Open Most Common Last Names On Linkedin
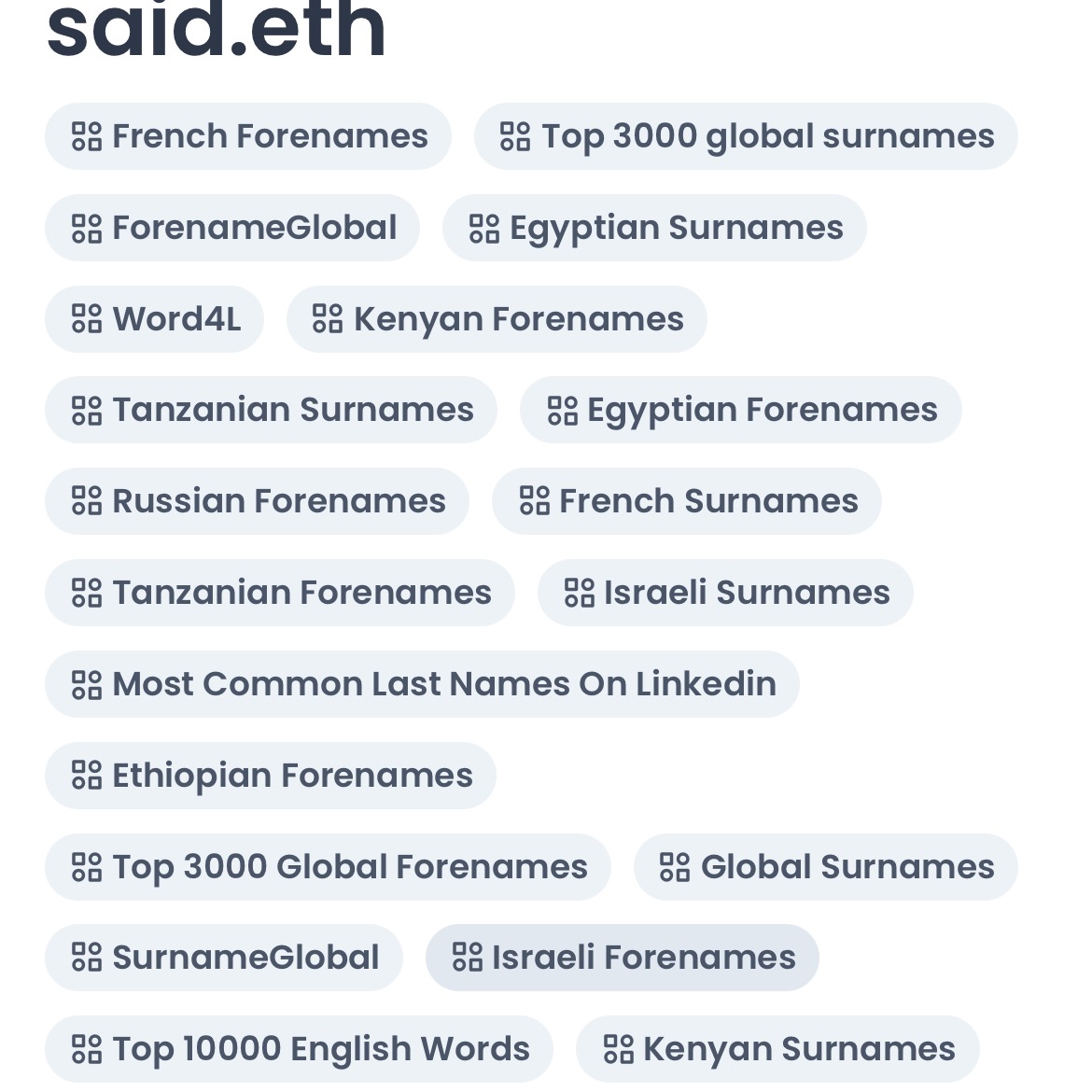This screenshot has height=1092, width=1092. pyautogui.click(x=422, y=684)
